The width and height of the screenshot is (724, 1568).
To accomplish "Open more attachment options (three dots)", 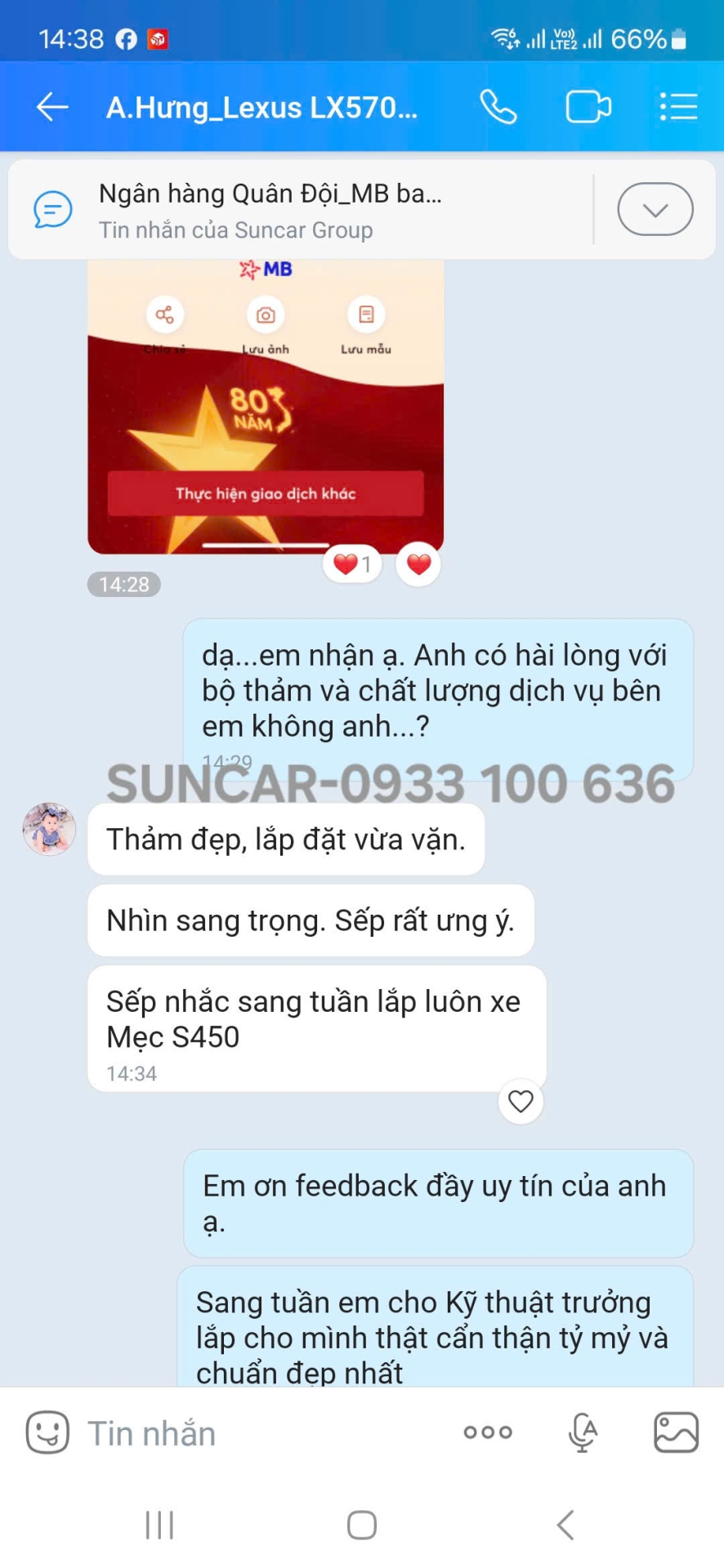I will click(x=488, y=1432).
